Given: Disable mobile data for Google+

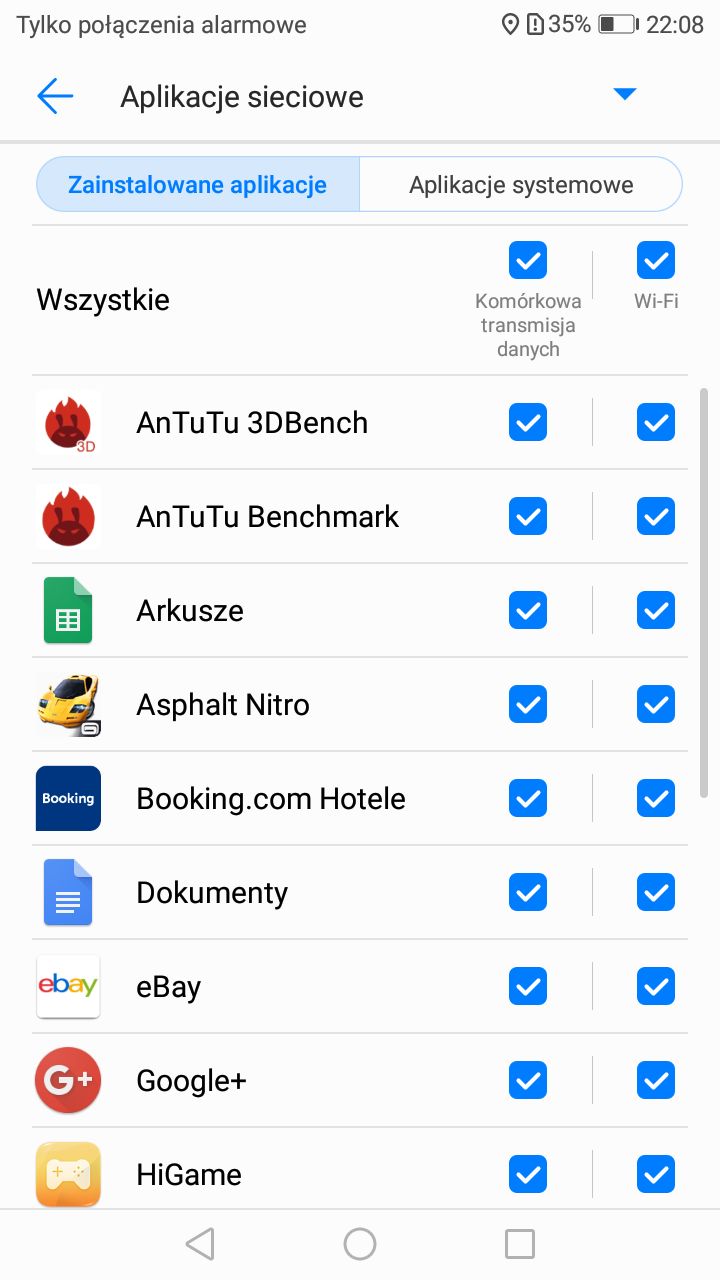Looking at the screenshot, I should [x=528, y=1080].
